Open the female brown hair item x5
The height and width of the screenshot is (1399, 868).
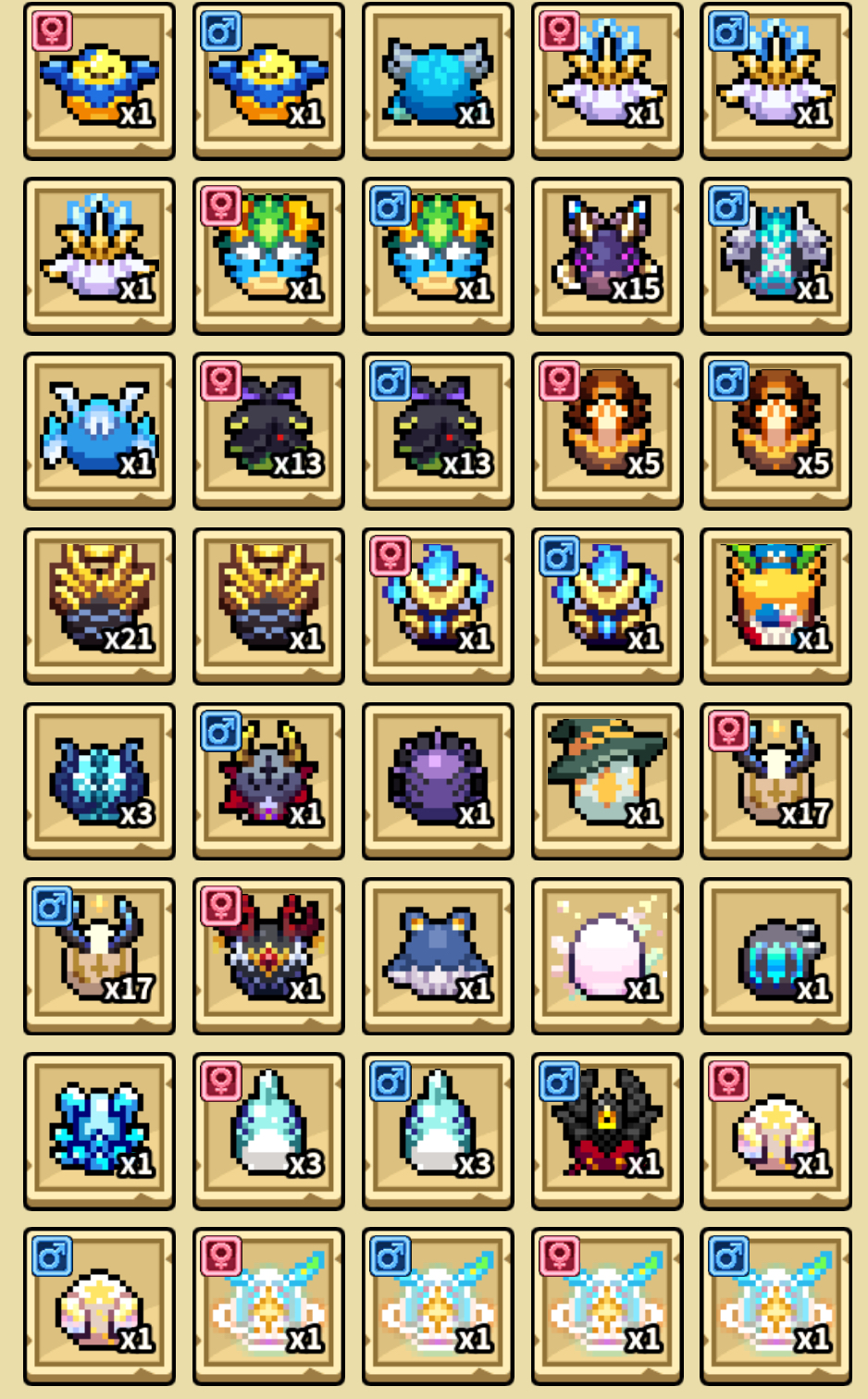[606, 430]
